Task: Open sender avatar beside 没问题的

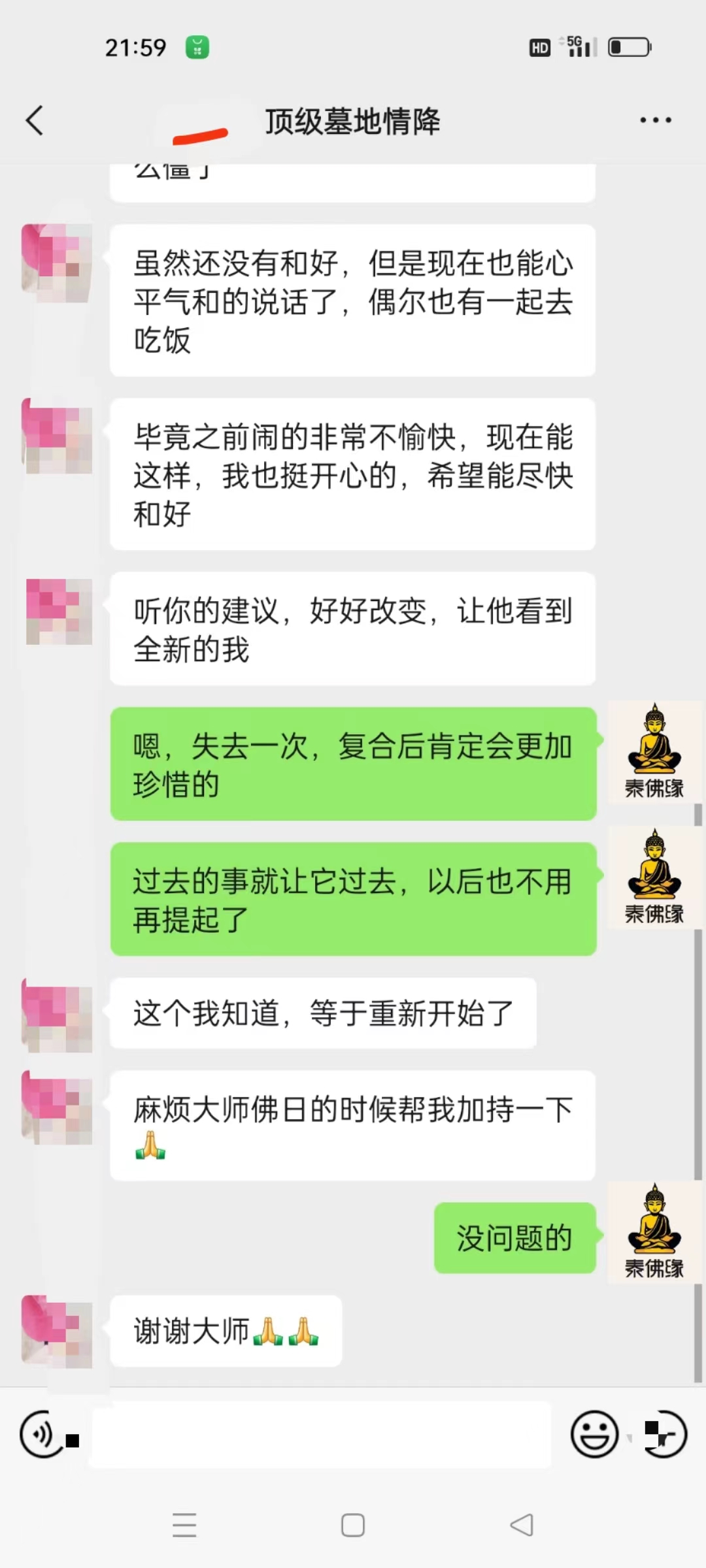Action: click(x=654, y=1232)
